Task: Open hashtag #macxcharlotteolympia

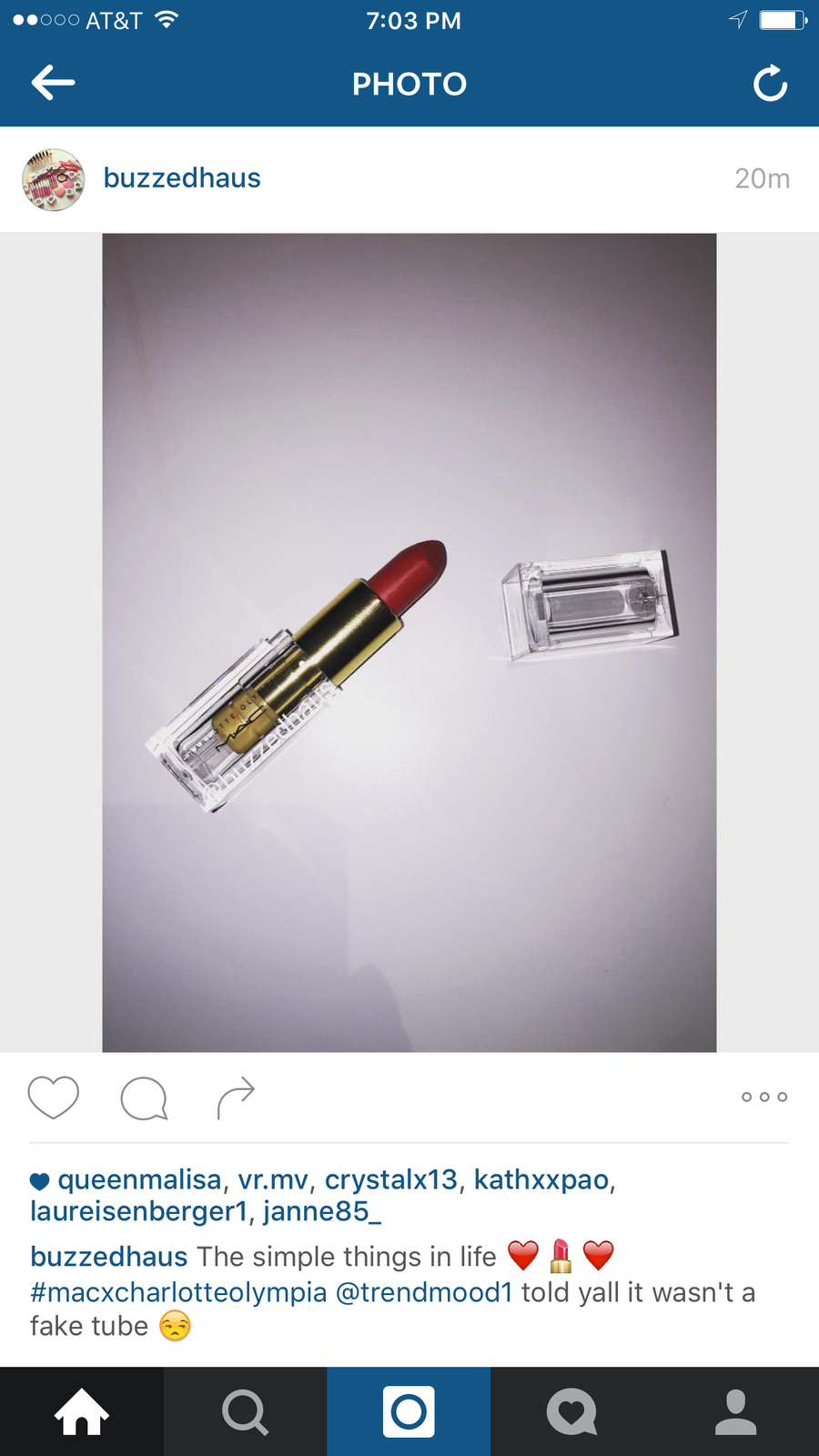Action: pyautogui.click(x=178, y=1292)
